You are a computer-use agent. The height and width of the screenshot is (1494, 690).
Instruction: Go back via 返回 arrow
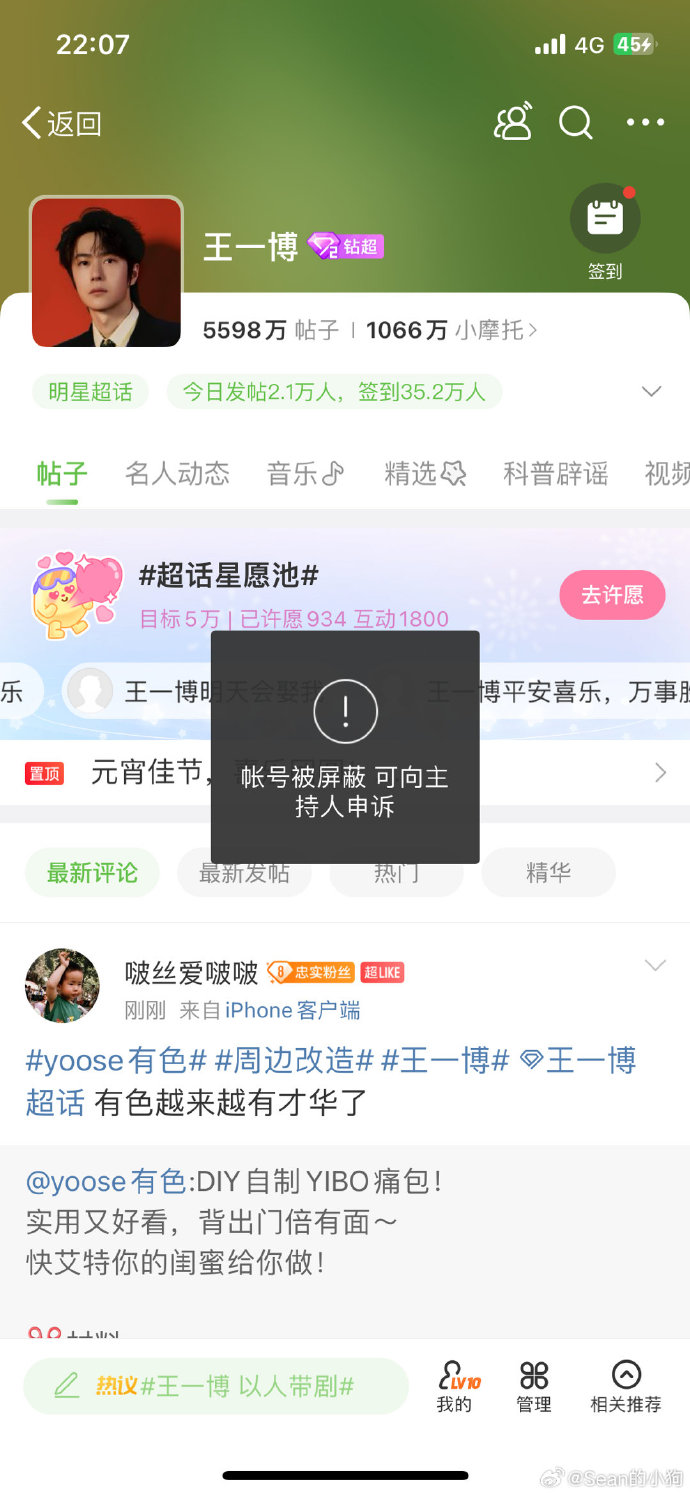[60, 124]
